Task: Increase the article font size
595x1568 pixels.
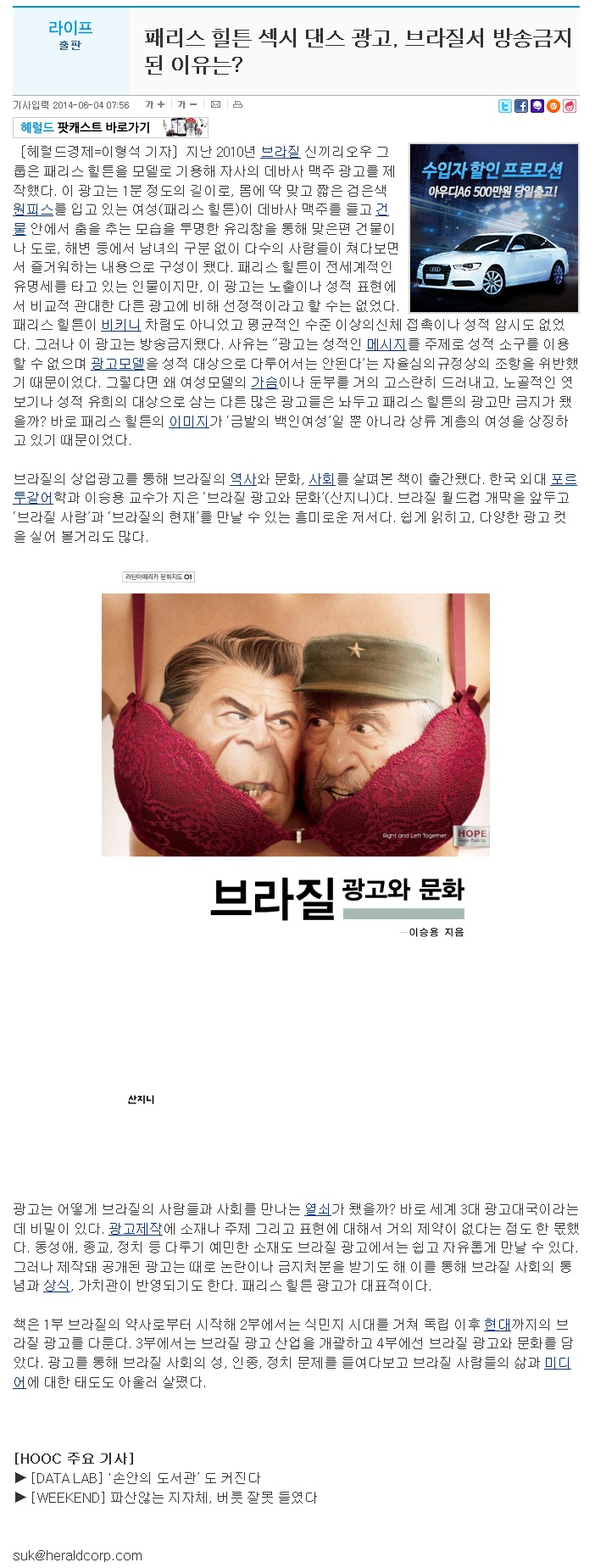Action: point(155,105)
